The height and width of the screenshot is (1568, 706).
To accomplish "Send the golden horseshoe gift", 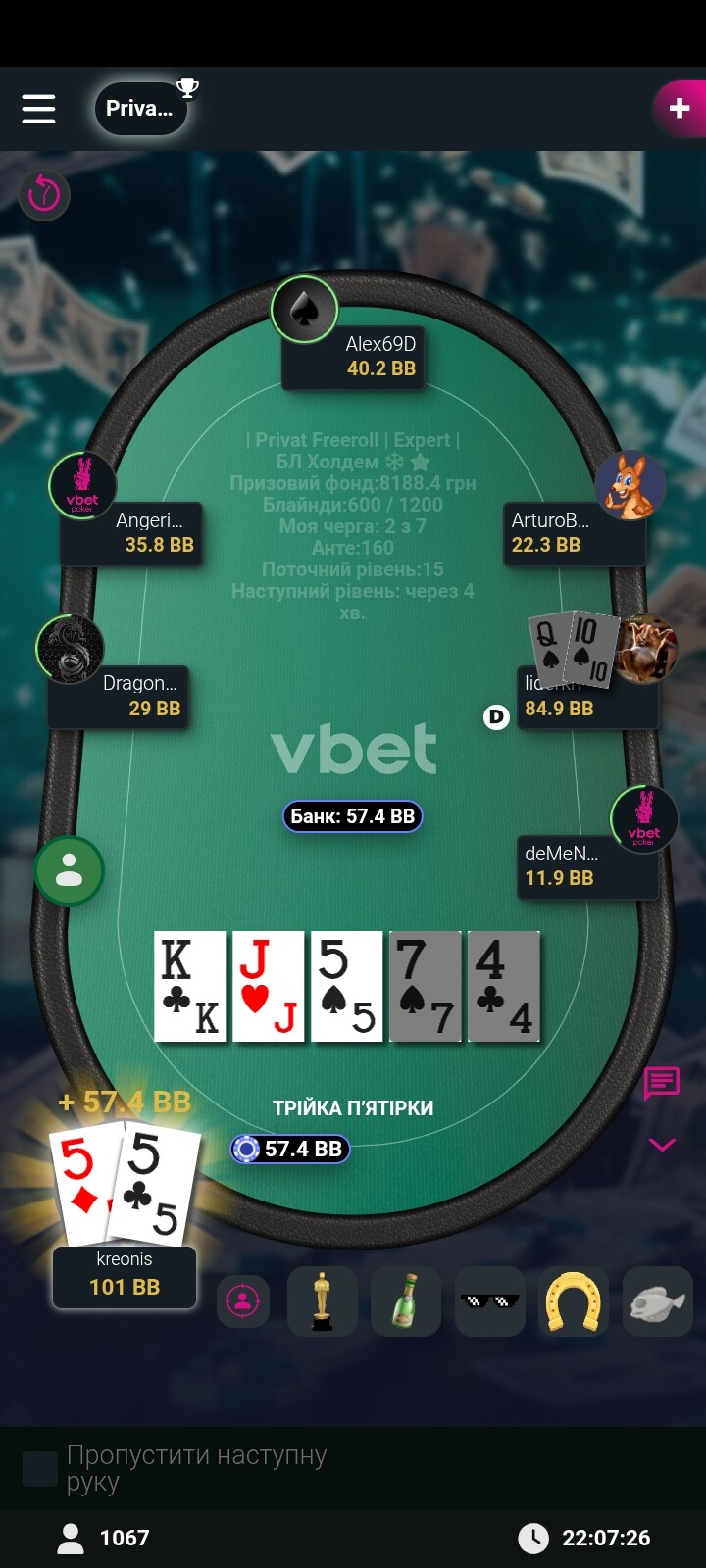I will [574, 1301].
